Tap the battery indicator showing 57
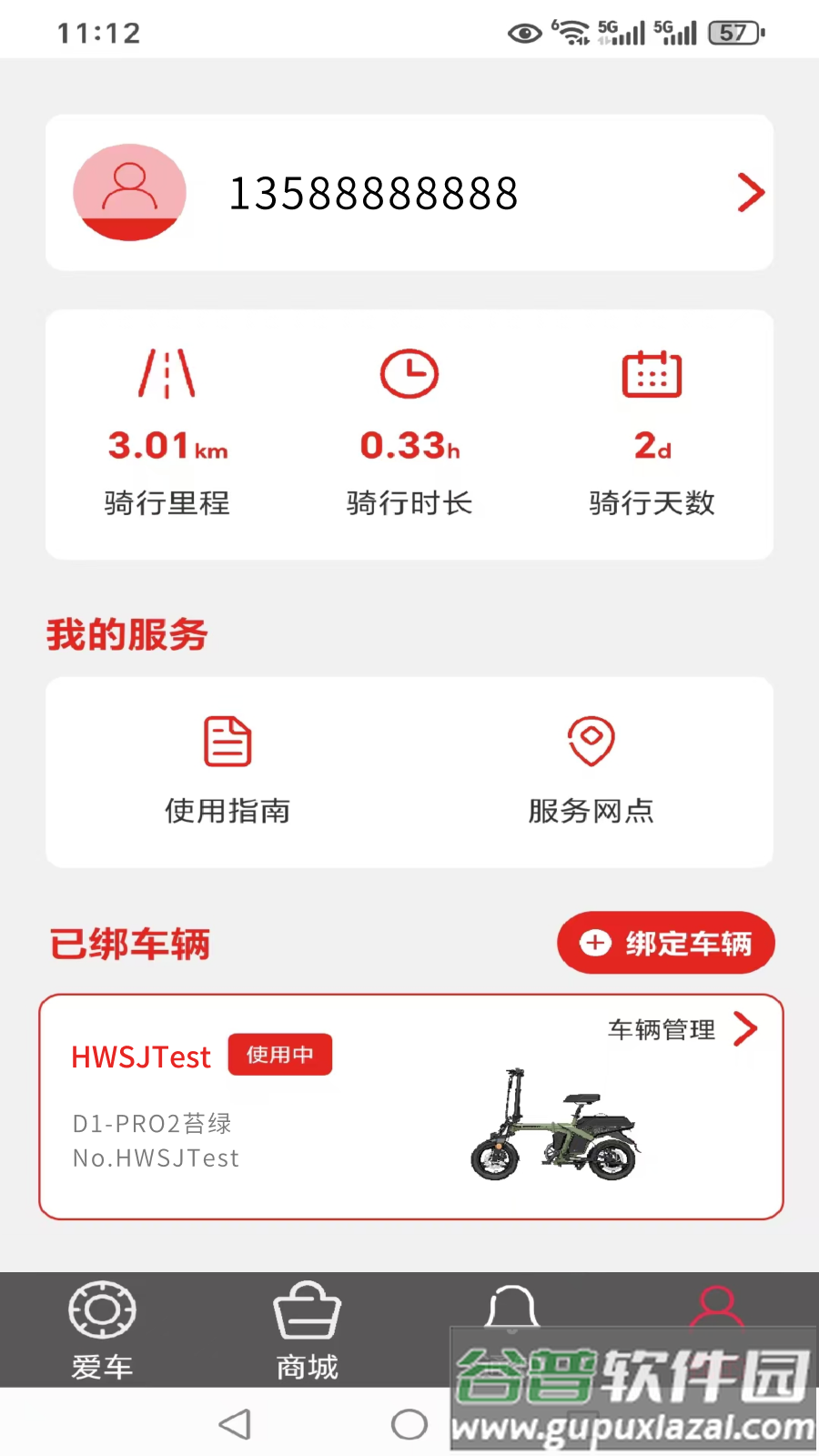 tap(735, 32)
